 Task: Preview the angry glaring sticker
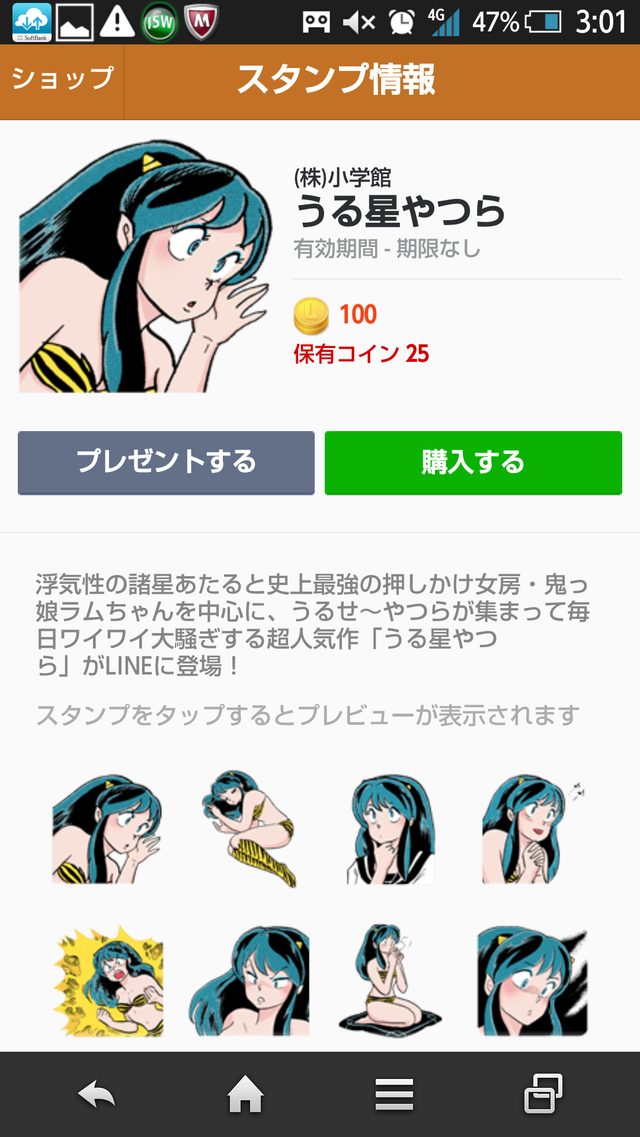coord(248,980)
